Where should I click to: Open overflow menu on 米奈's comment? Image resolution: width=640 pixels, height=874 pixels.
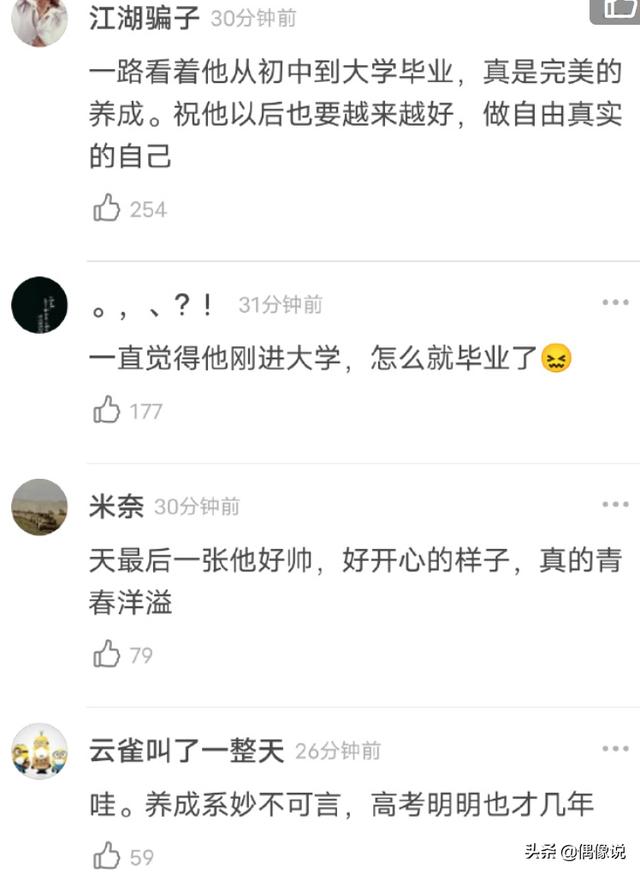point(615,505)
